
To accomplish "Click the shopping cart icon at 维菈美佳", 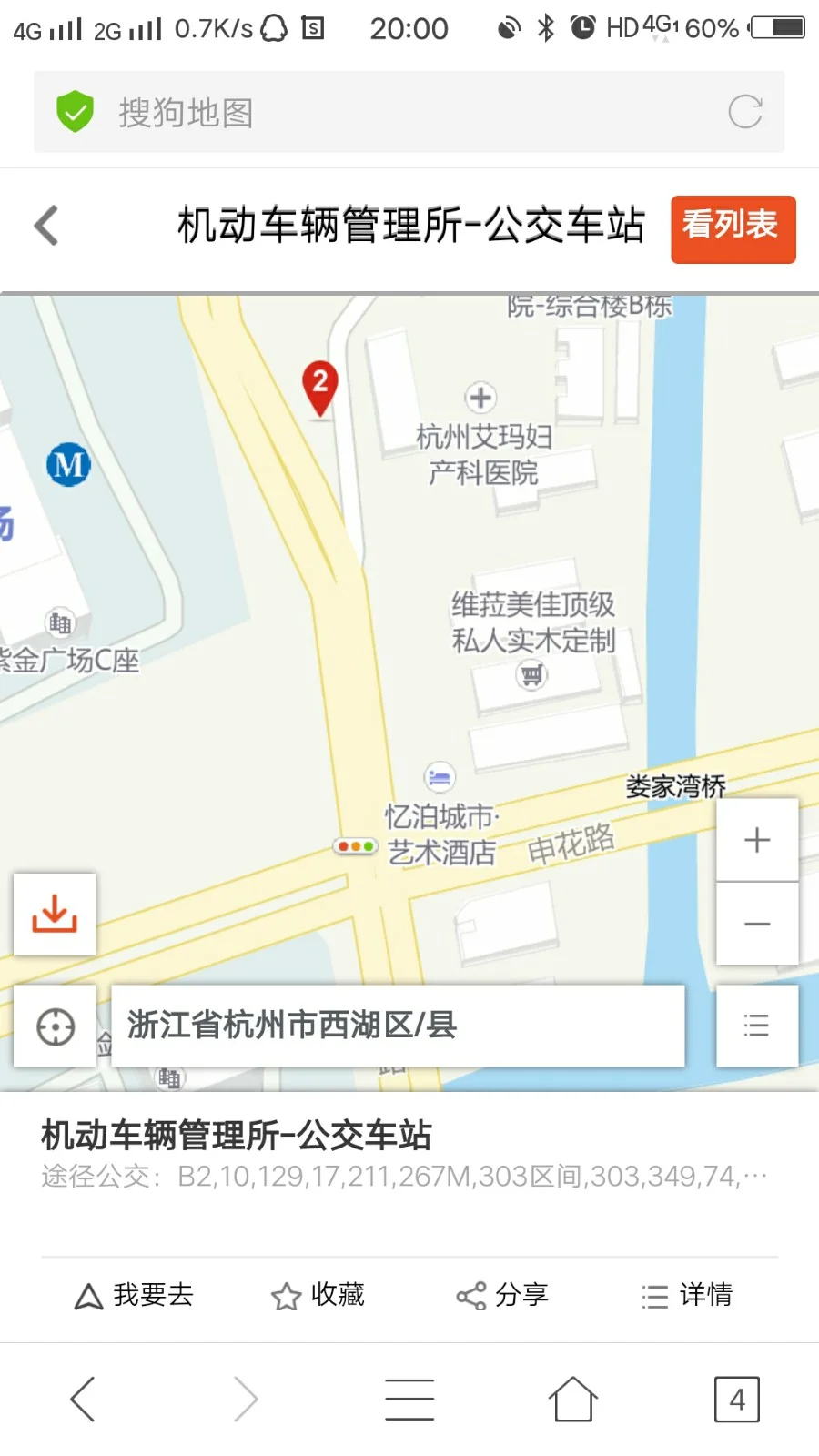I will [x=531, y=673].
